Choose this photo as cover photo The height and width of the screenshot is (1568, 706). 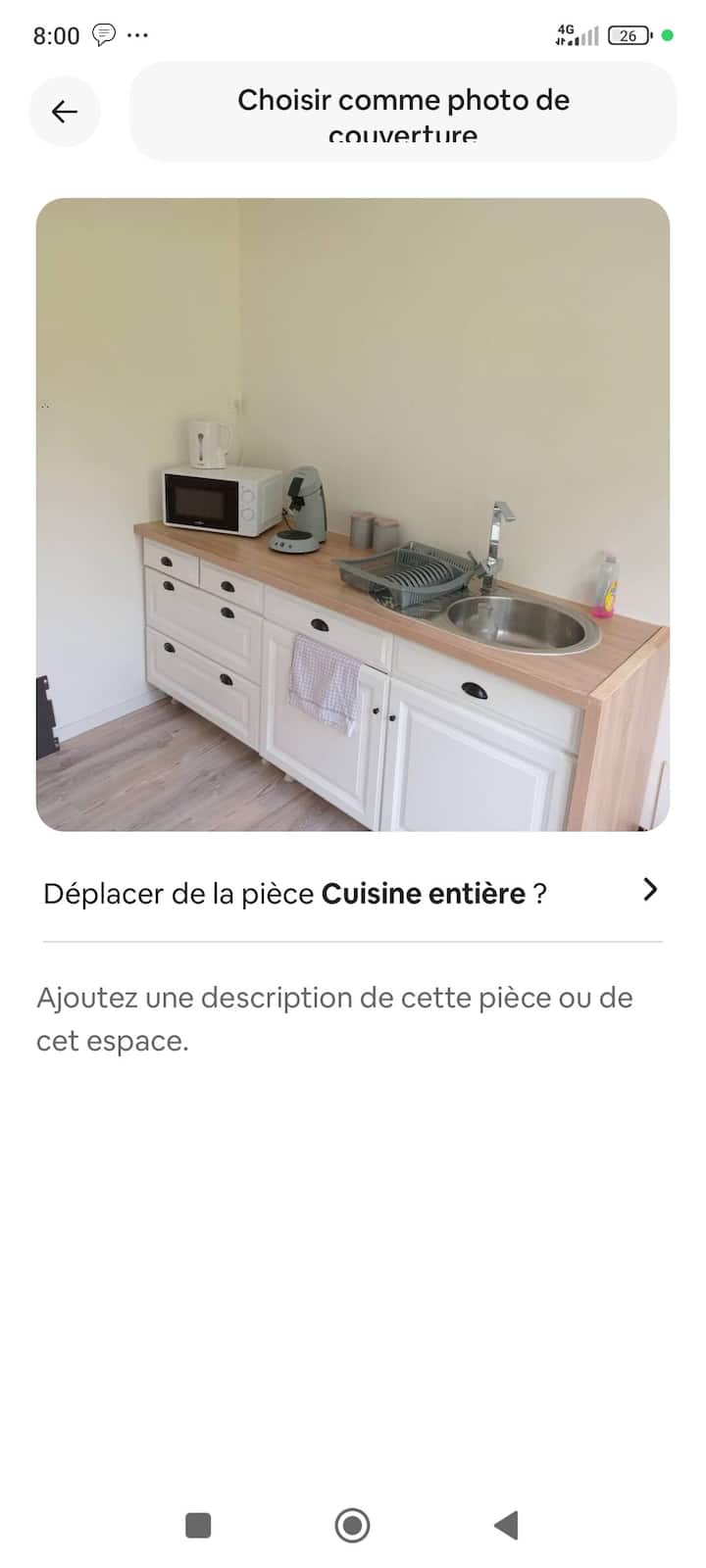tap(403, 112)
